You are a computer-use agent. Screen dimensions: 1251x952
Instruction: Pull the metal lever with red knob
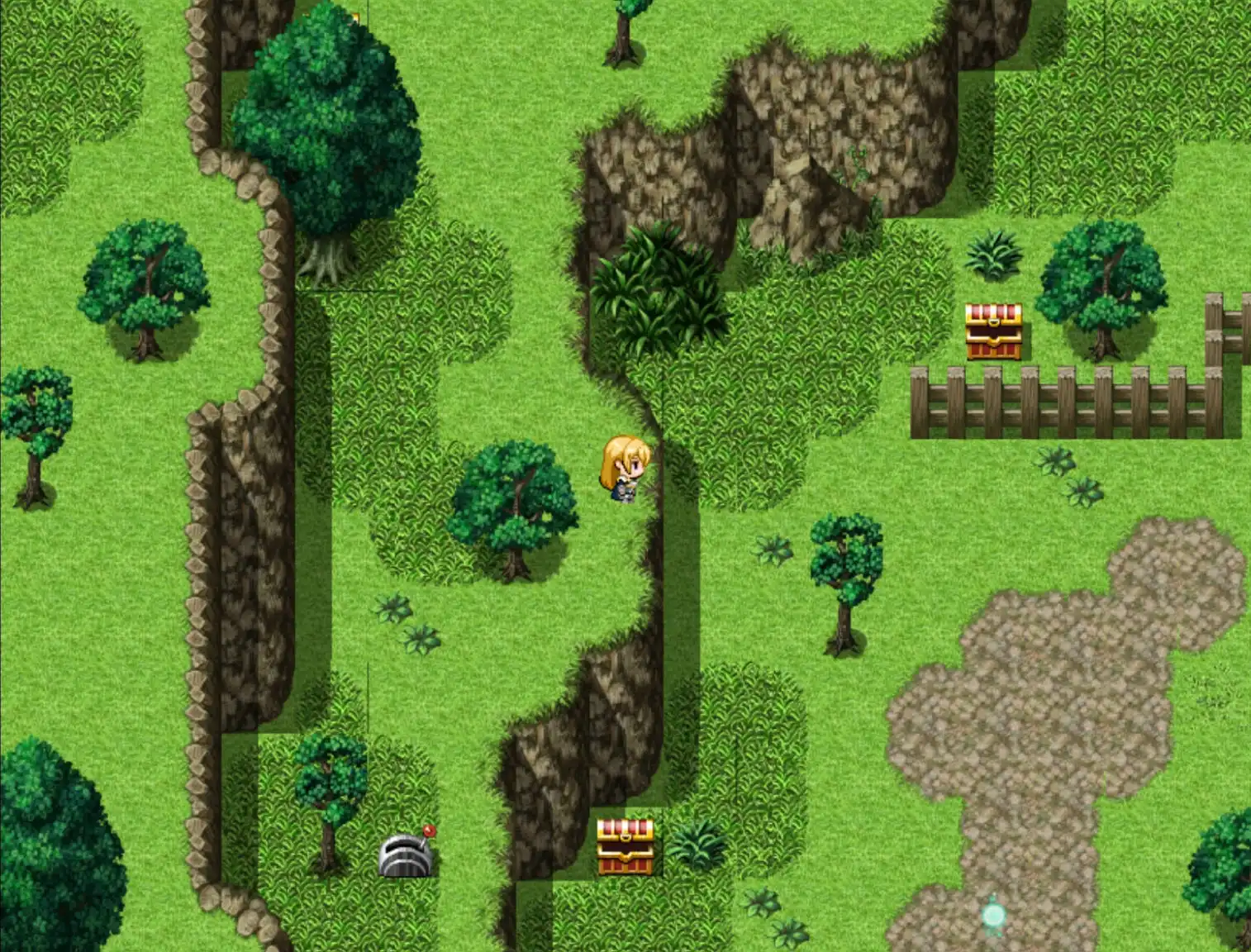point(407,854)
